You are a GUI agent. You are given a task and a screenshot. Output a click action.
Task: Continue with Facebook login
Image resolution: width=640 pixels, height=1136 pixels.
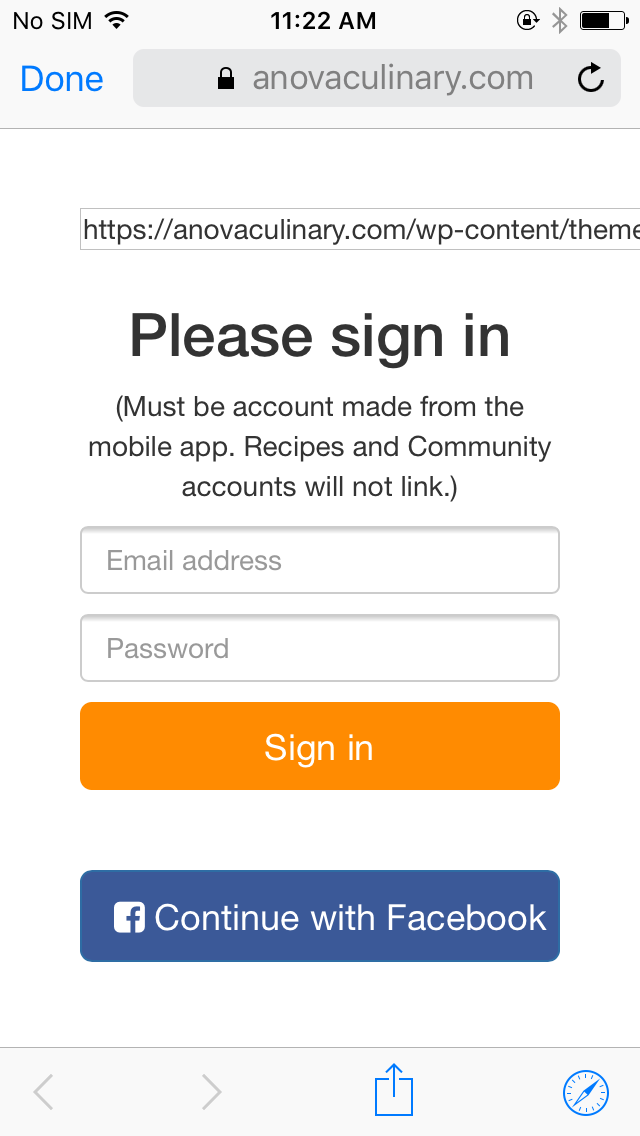[320, 916]
